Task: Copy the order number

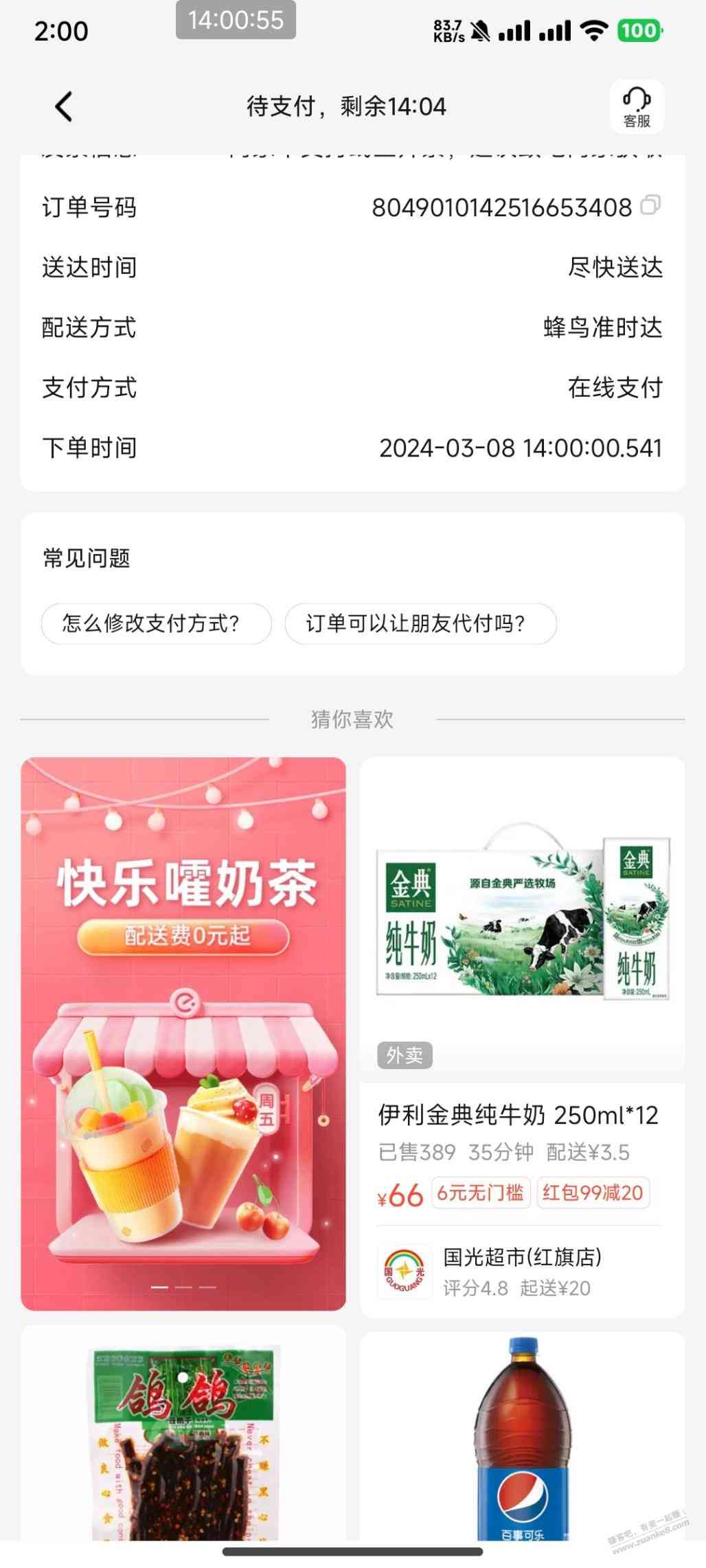Action: pyautogui.click(x=650, y=205)
